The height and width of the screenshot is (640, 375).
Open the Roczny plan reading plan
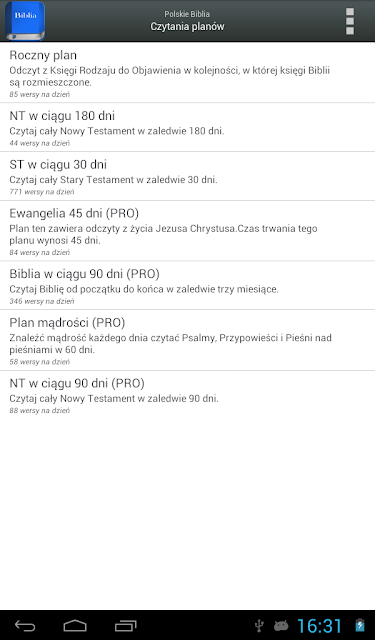point(187,73)
